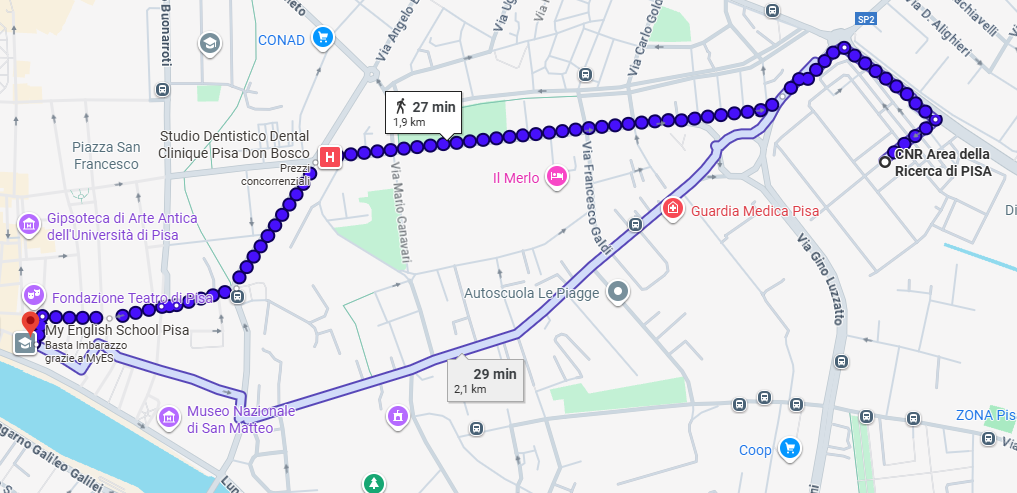Viewport: 1017px width, 493px height.
Task: Tap the 27 min walking route callout
Action: (x=422, y=112)
